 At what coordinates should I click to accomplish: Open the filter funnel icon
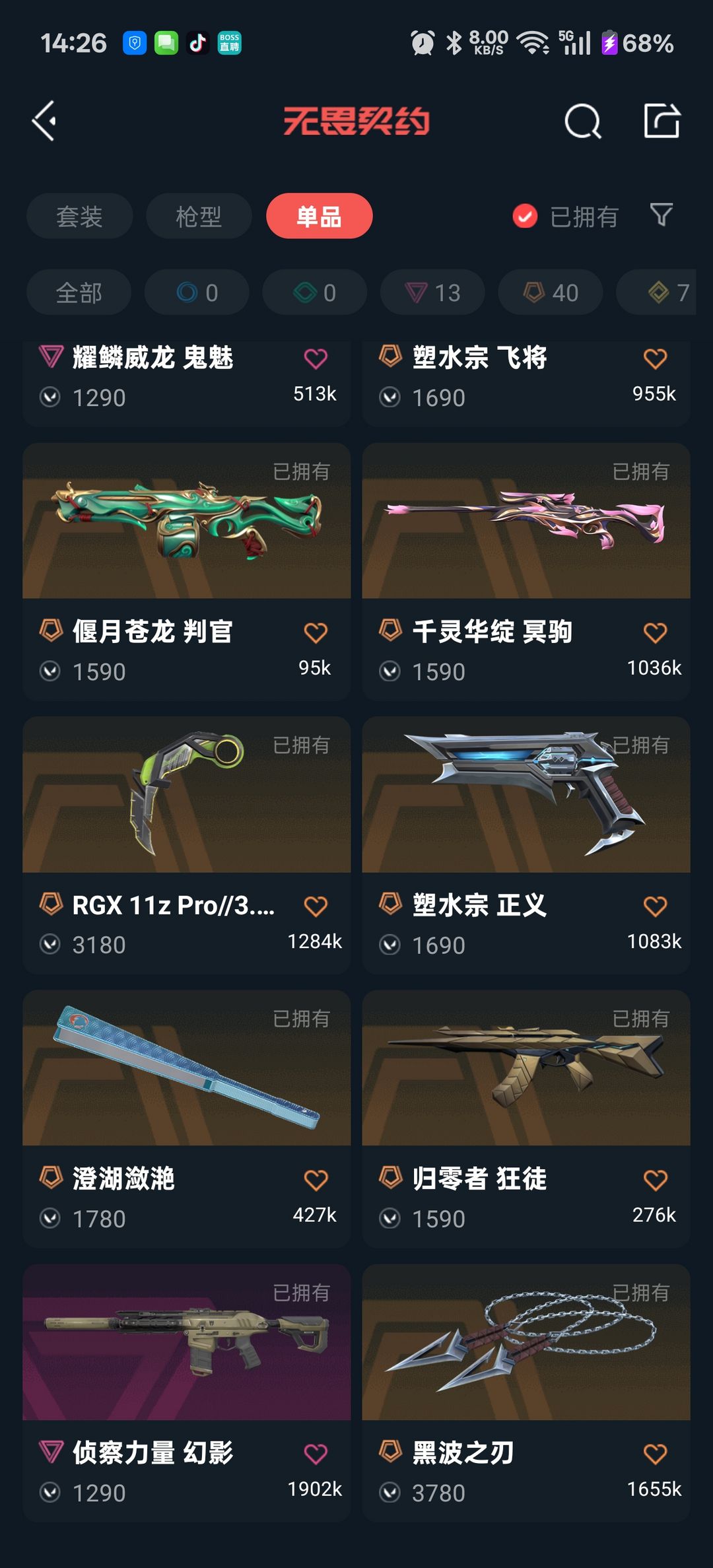click(x=662, y=215)
